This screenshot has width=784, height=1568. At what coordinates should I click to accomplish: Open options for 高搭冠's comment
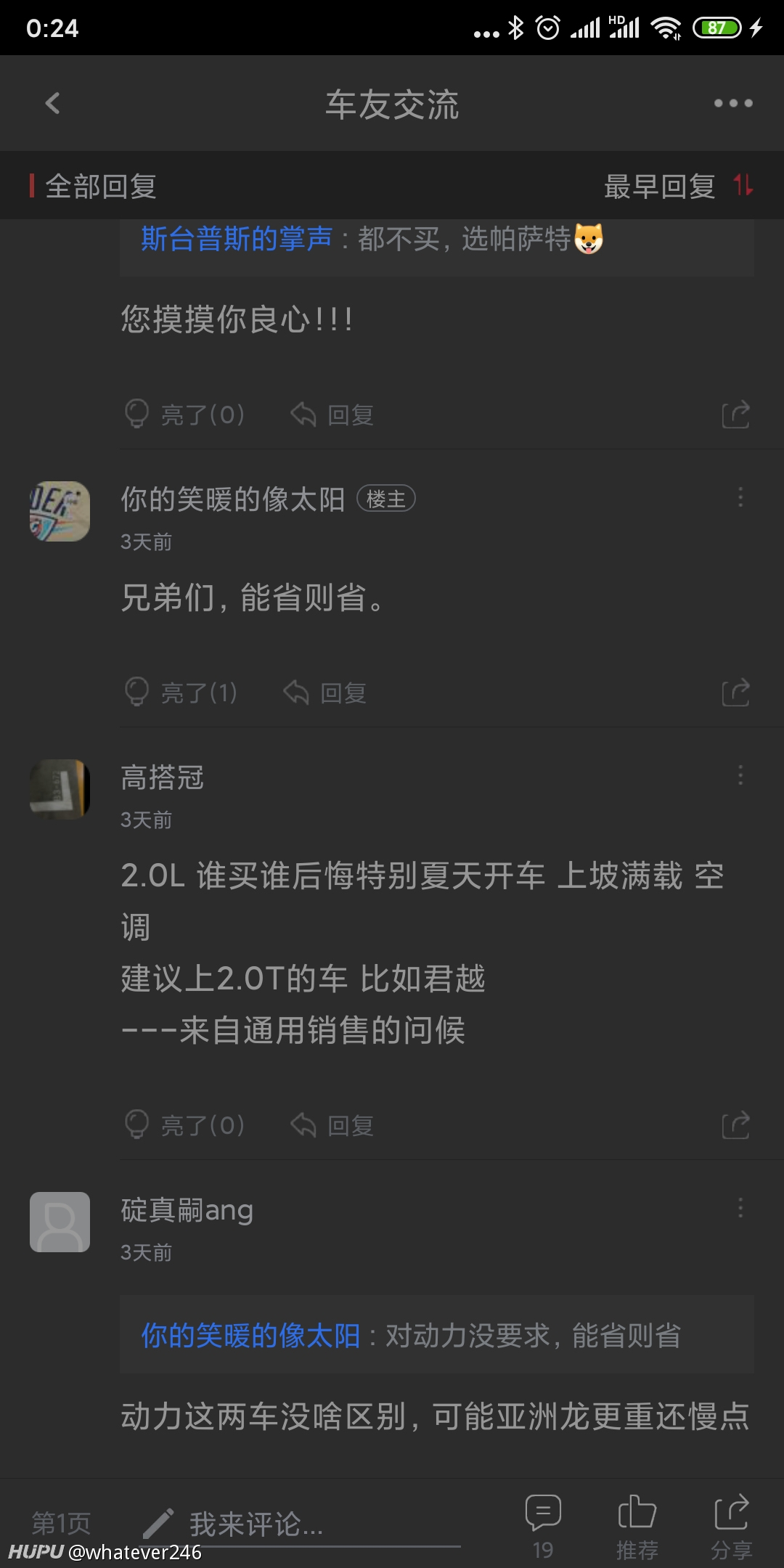(x=740, y=776)
